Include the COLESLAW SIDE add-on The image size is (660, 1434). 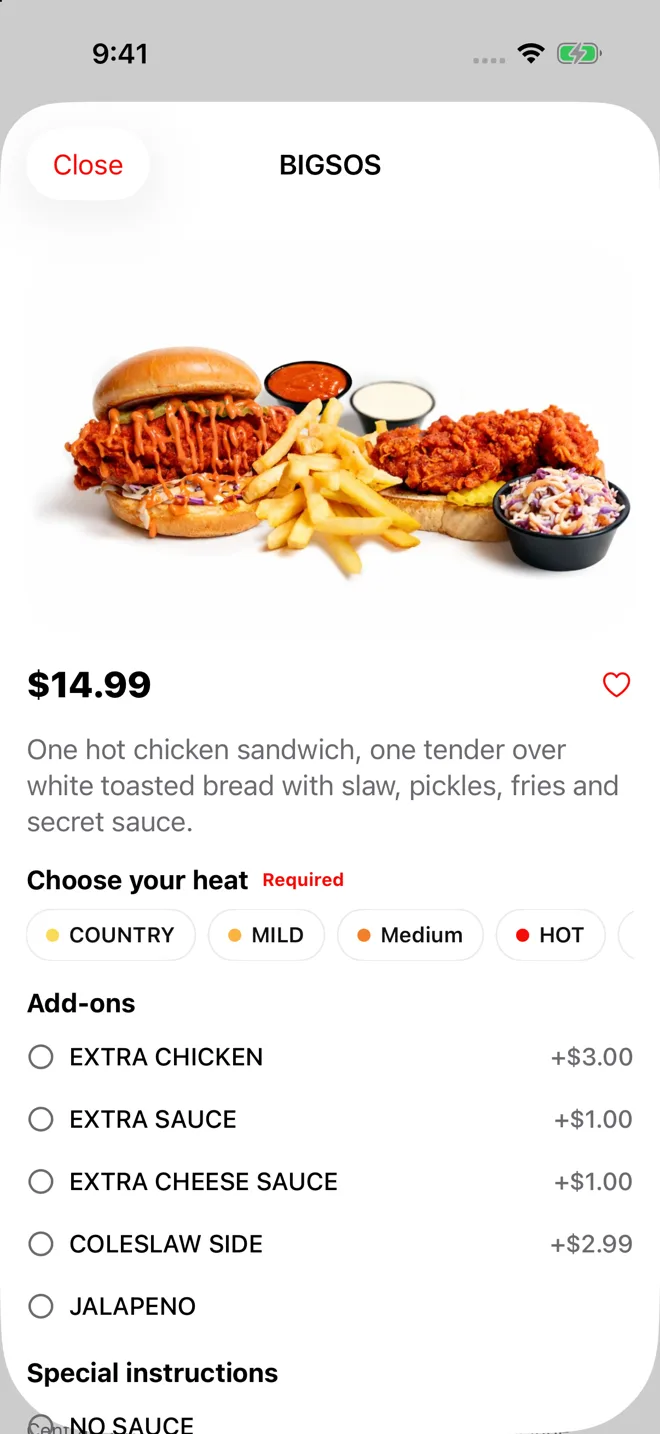point(330,1244)
